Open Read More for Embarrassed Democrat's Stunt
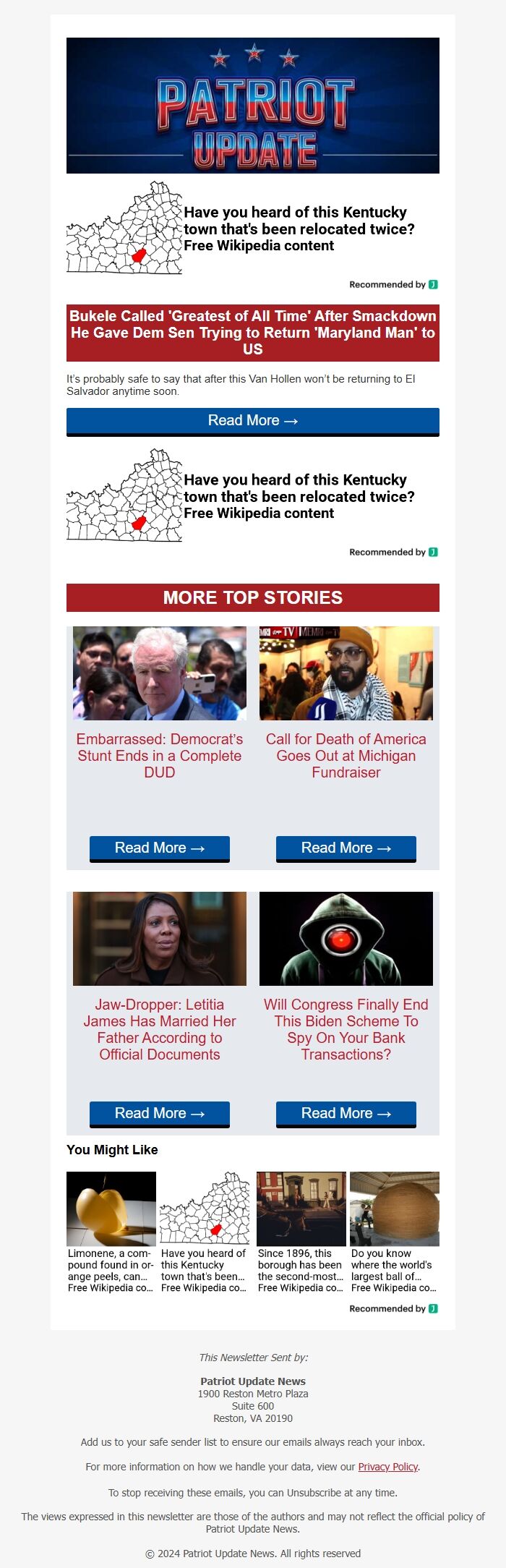The width and height of the screenshot is (506, 1568). [159, 848]
